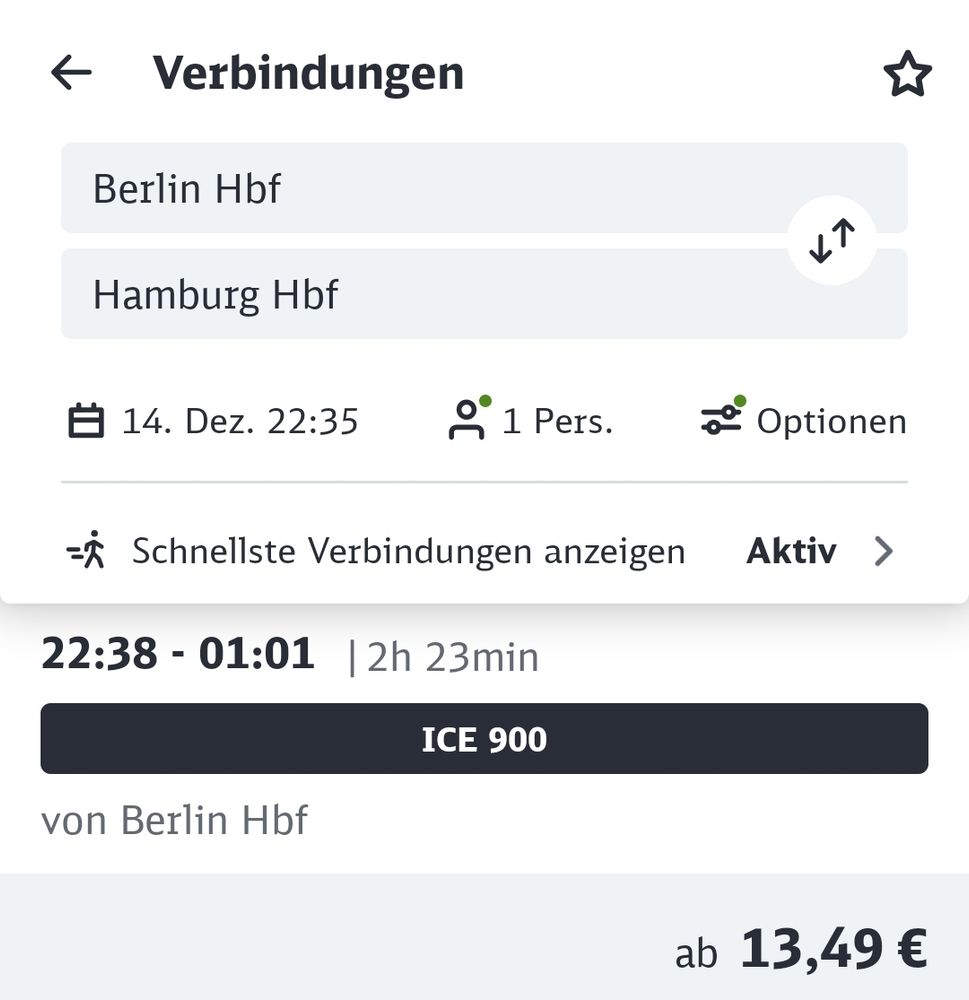This screenshot has width=969, height=1000.
Task: Select the ICE 900 connection at 22:38
Action: [484, 739]
